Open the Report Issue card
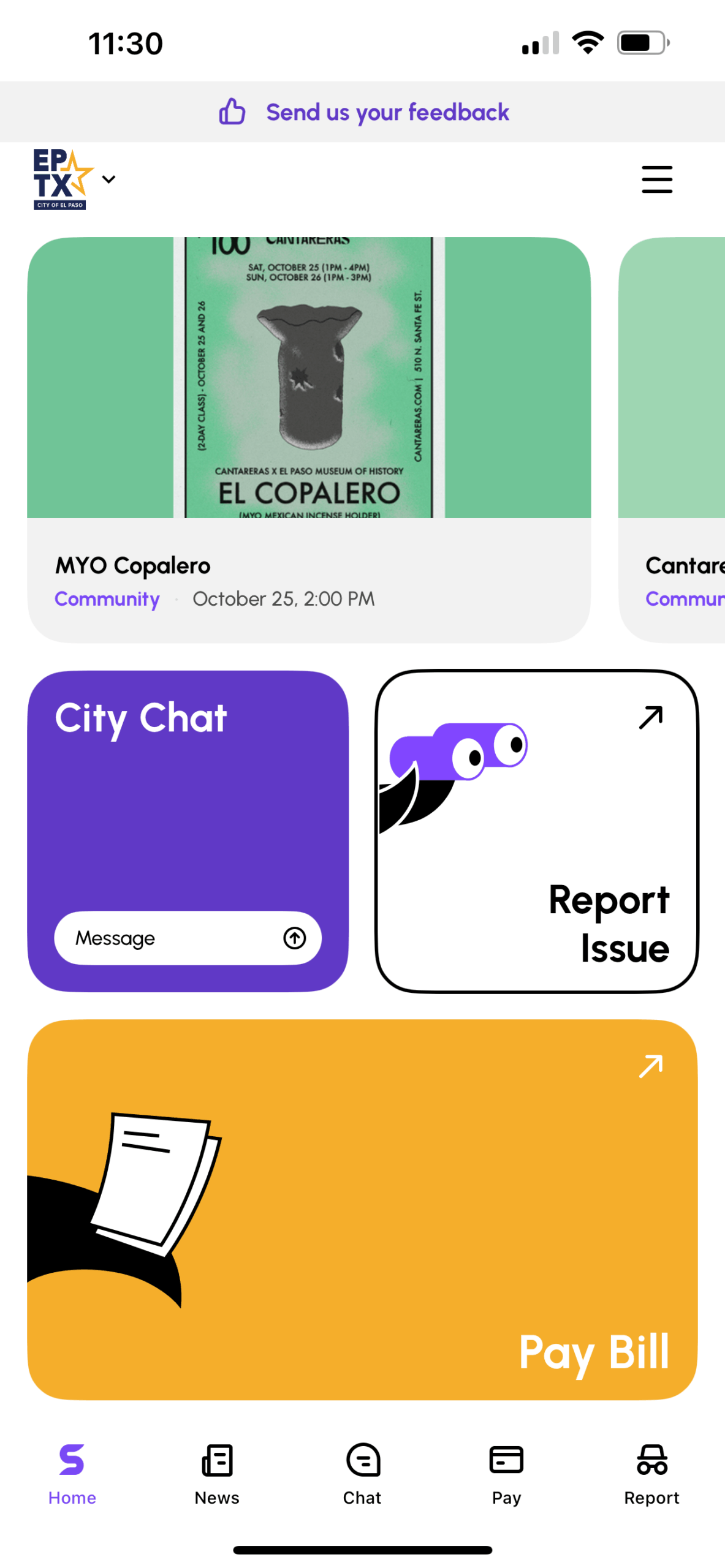725x1568 pixels. (x=537, y=831)
